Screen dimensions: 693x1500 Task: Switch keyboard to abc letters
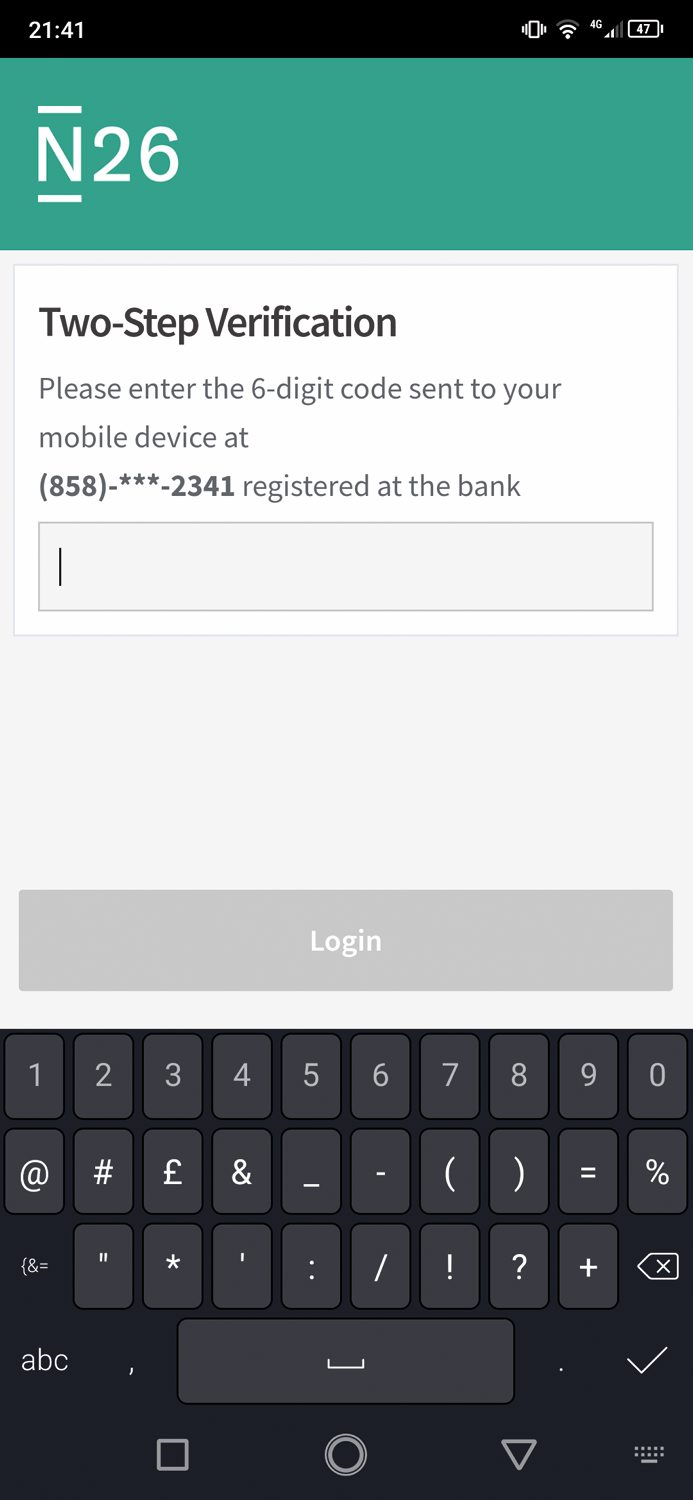[45, 1360]
